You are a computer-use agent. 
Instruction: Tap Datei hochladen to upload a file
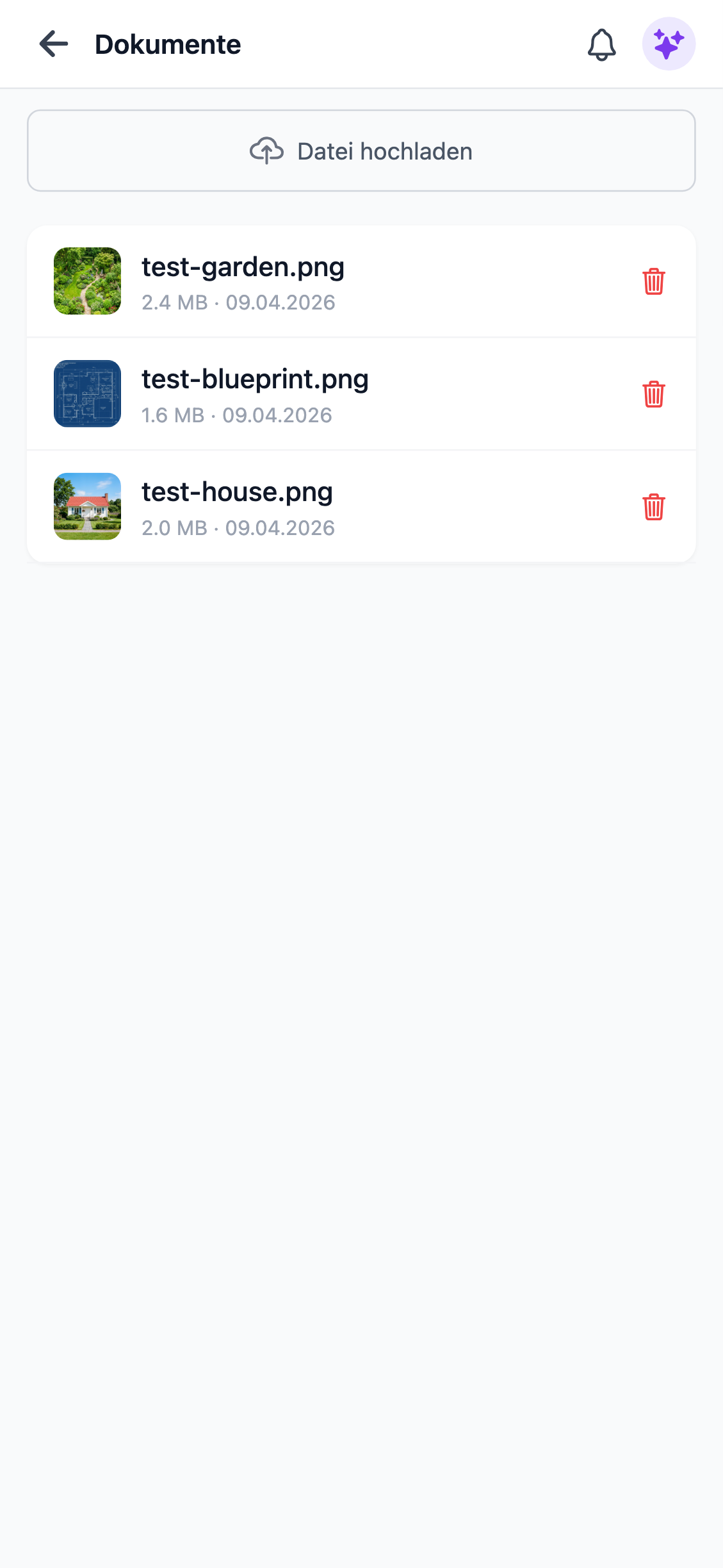tap(361, 151)
